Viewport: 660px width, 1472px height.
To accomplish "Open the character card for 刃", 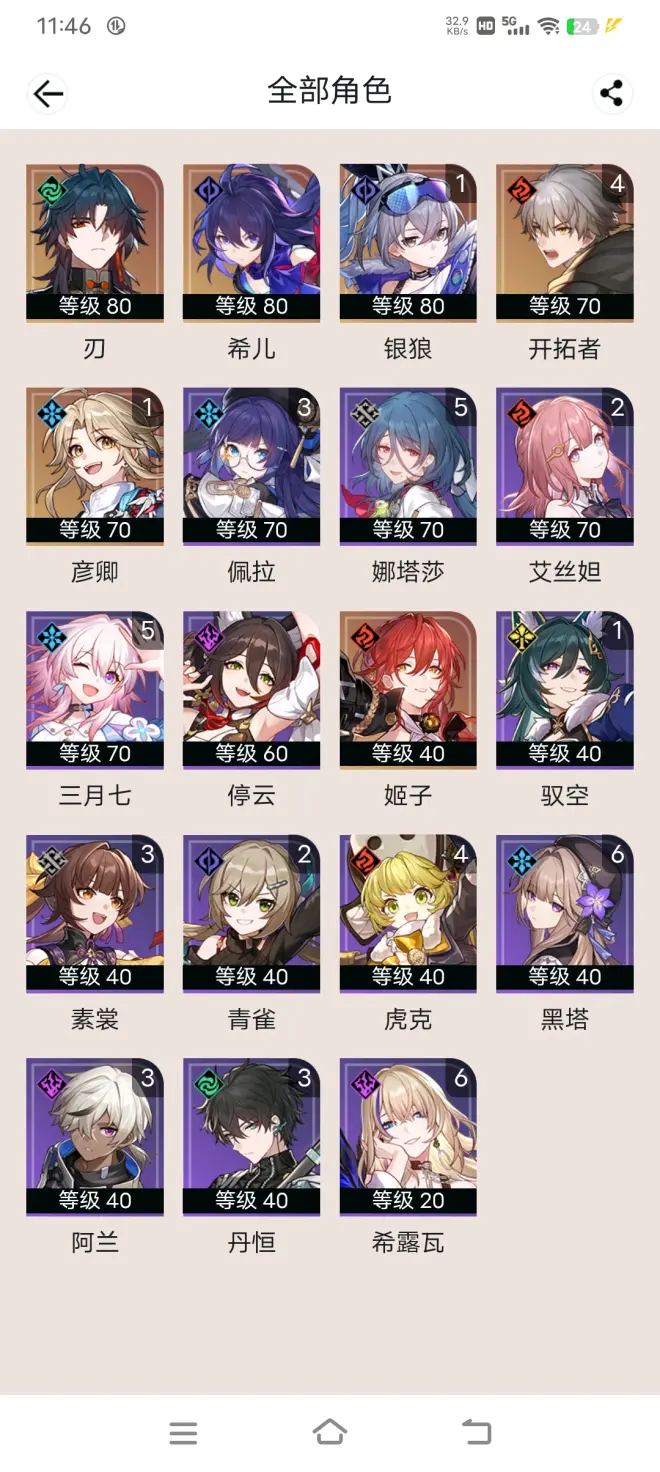I will point(95,243).
